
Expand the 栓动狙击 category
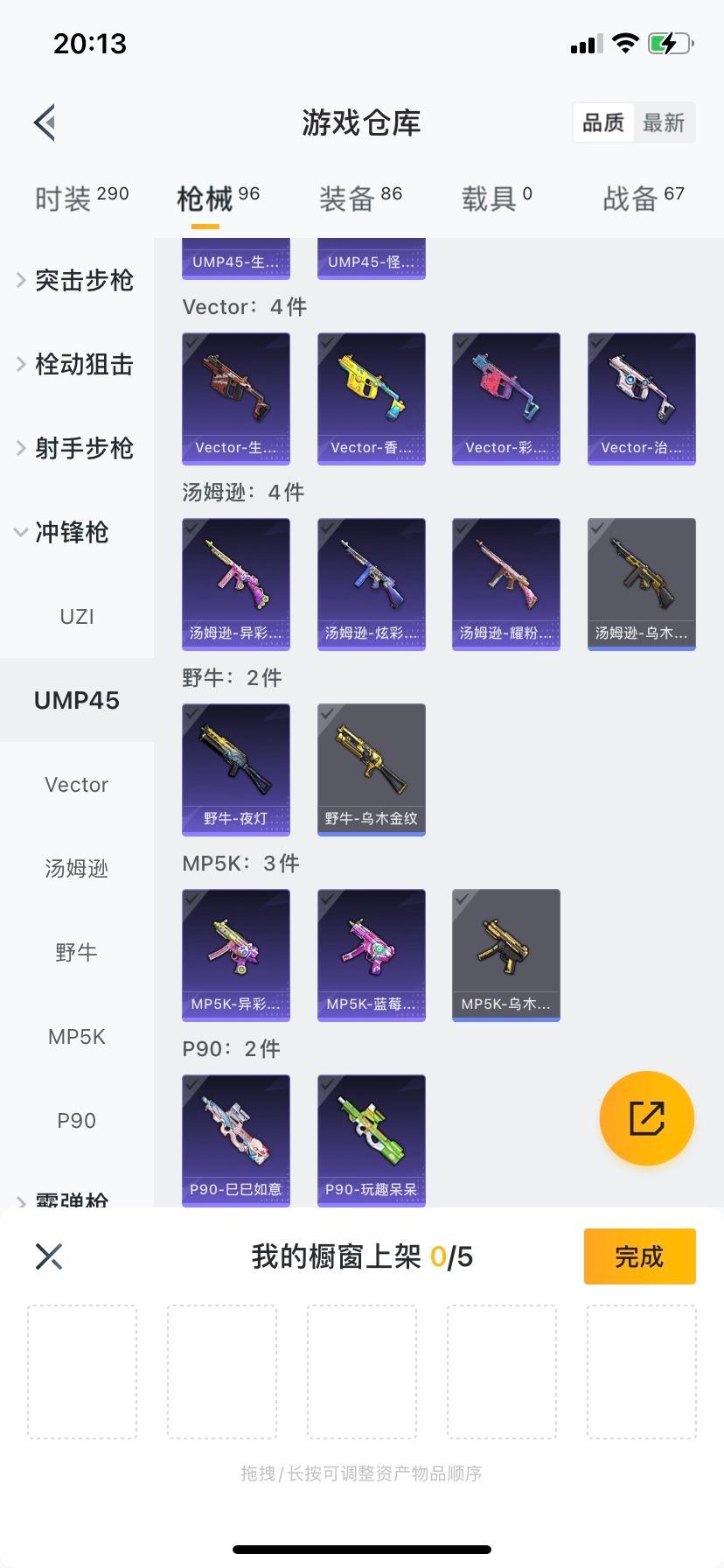pyautogui.click(x=77, y=364)
